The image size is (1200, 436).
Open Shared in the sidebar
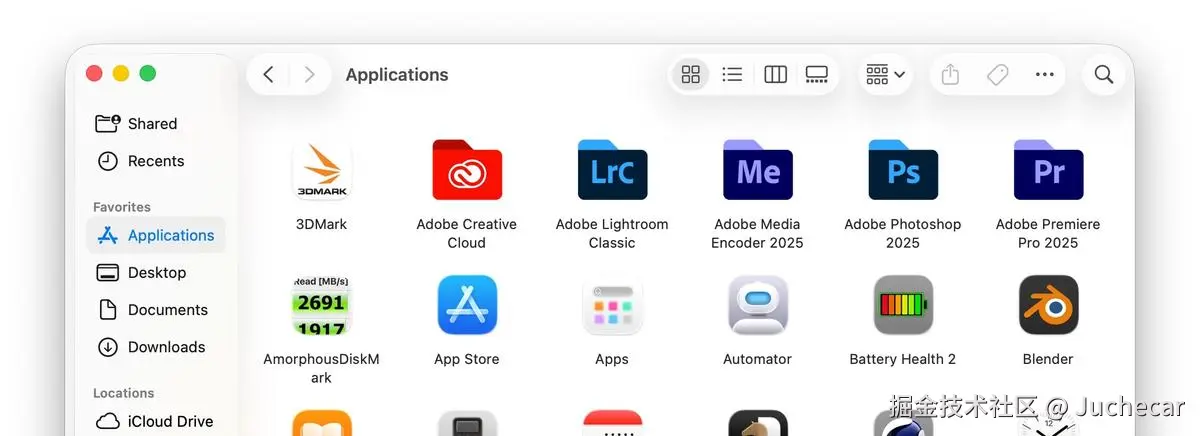[151, 124]
